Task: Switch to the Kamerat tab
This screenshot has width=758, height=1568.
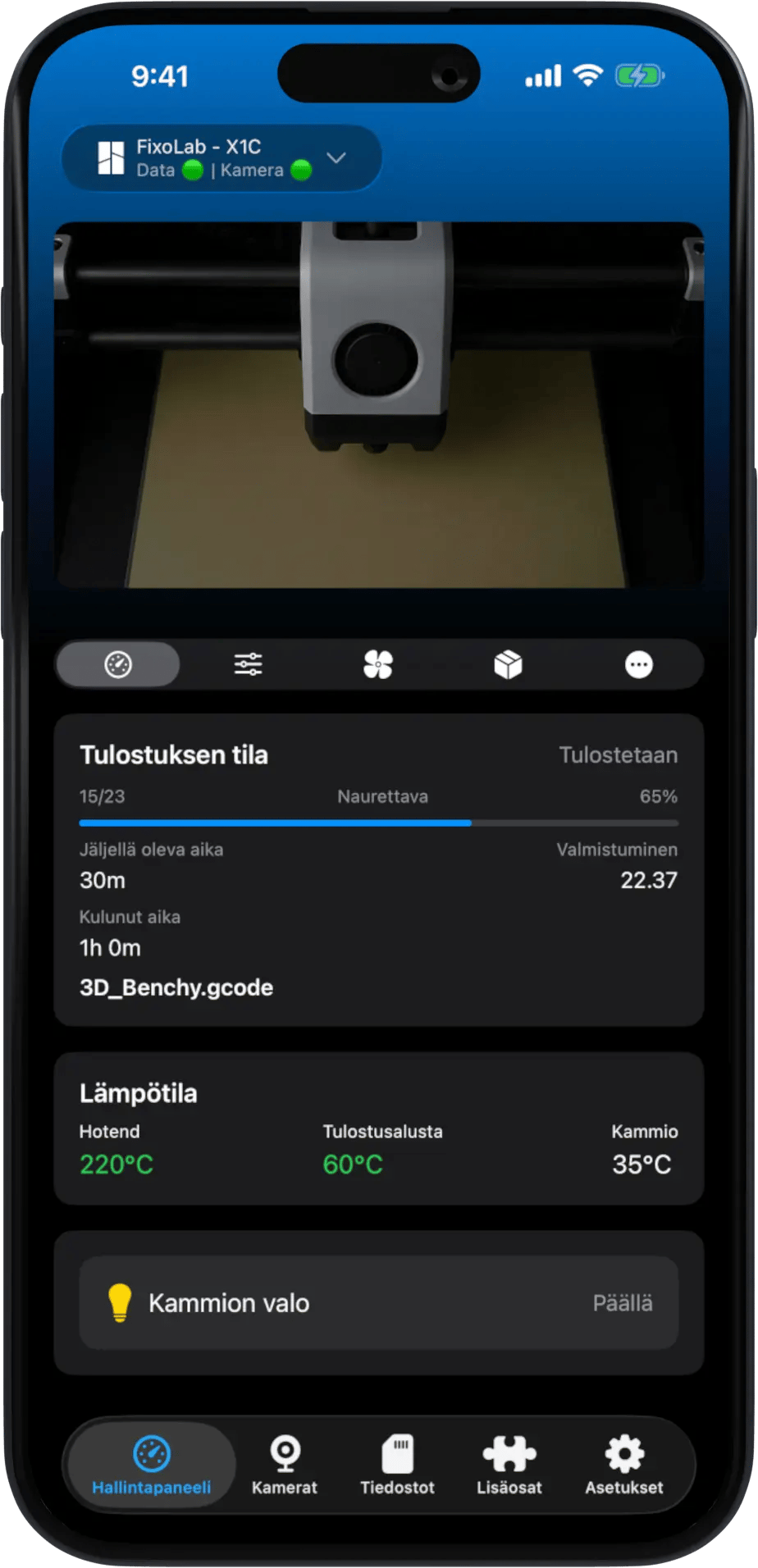Action: pos(285,1465)
